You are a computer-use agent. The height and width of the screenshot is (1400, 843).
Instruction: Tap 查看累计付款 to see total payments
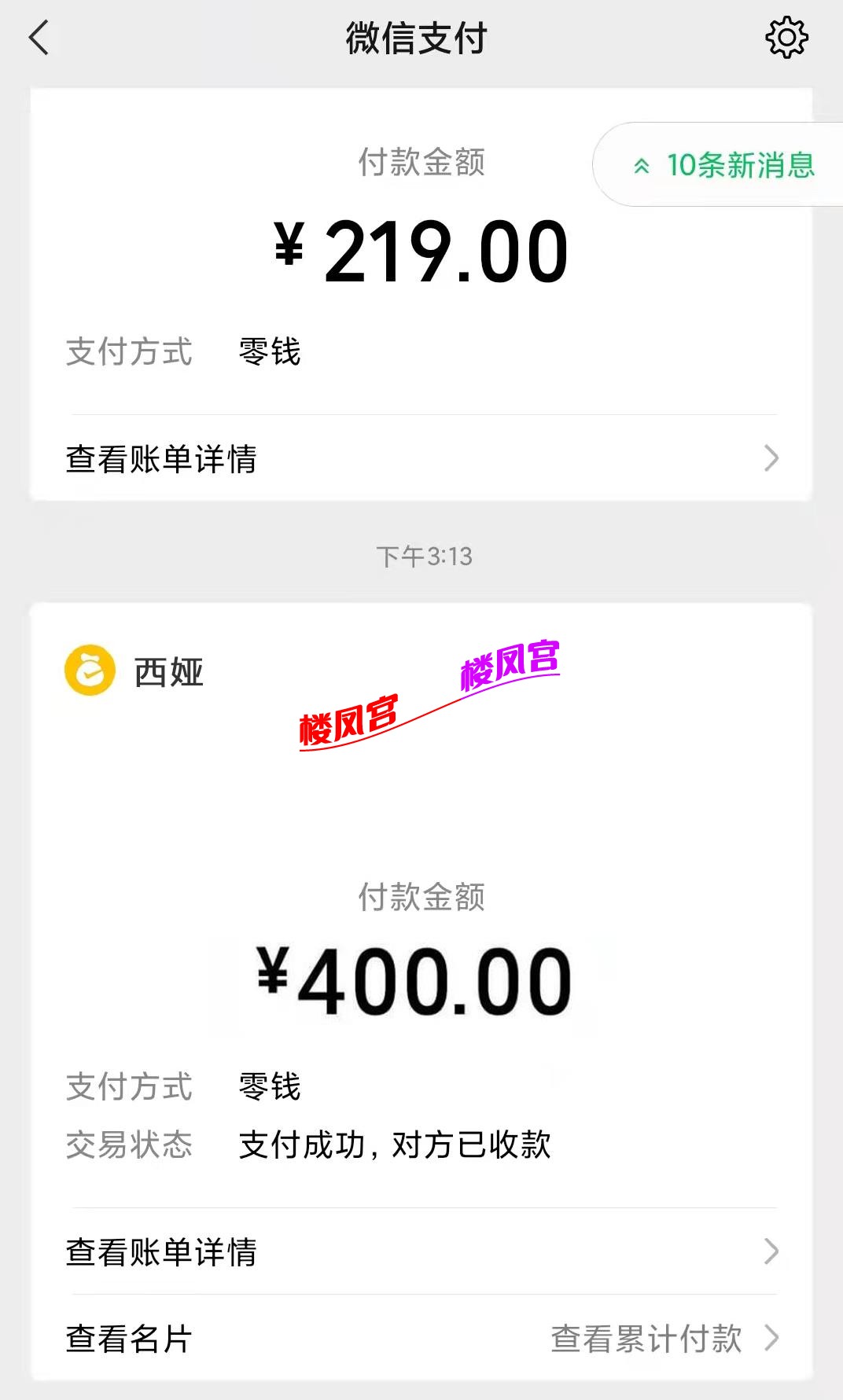tap(647, 1338)
